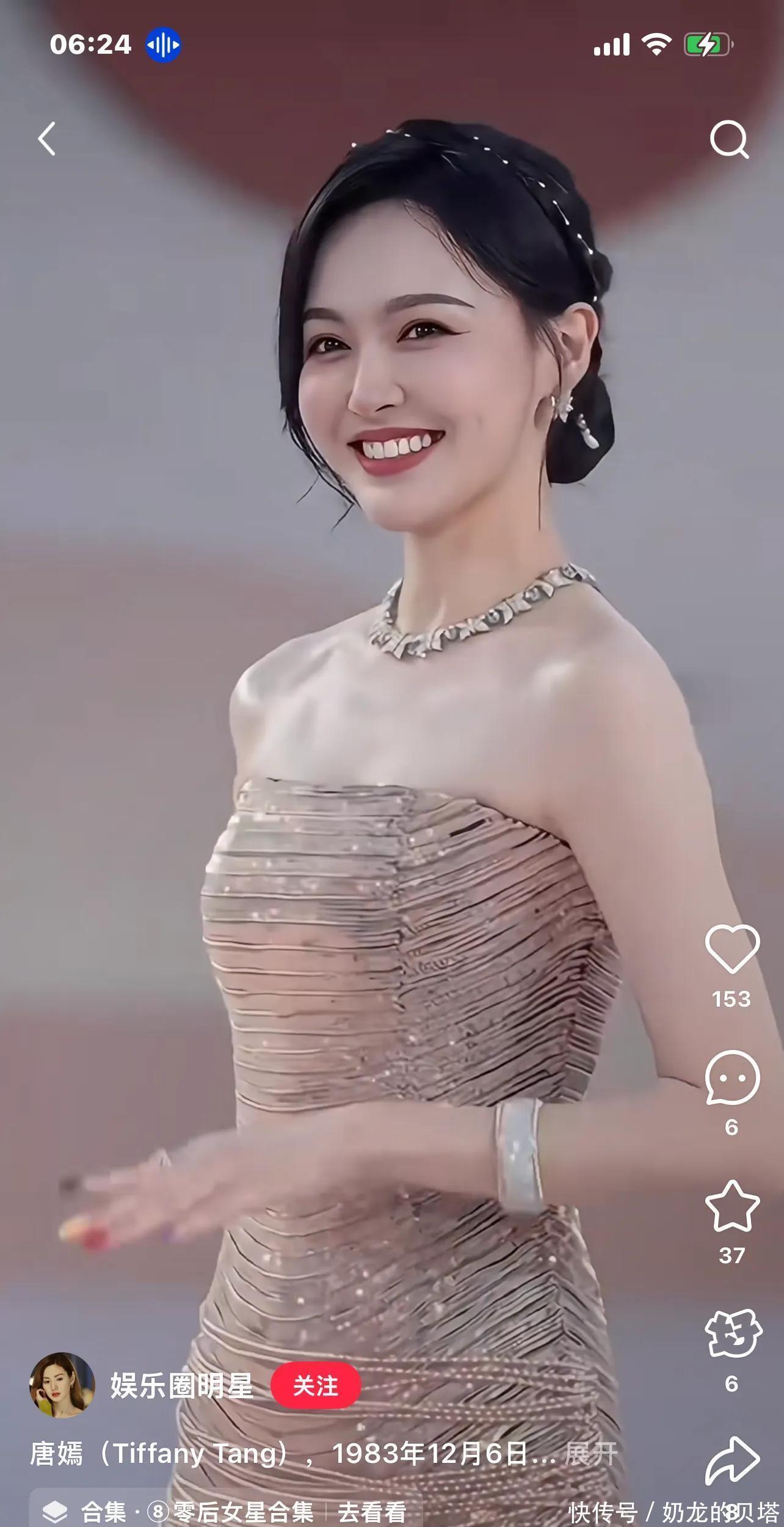Like this video with the heart icon
The image size is (784, 1527).
[732, 948]
